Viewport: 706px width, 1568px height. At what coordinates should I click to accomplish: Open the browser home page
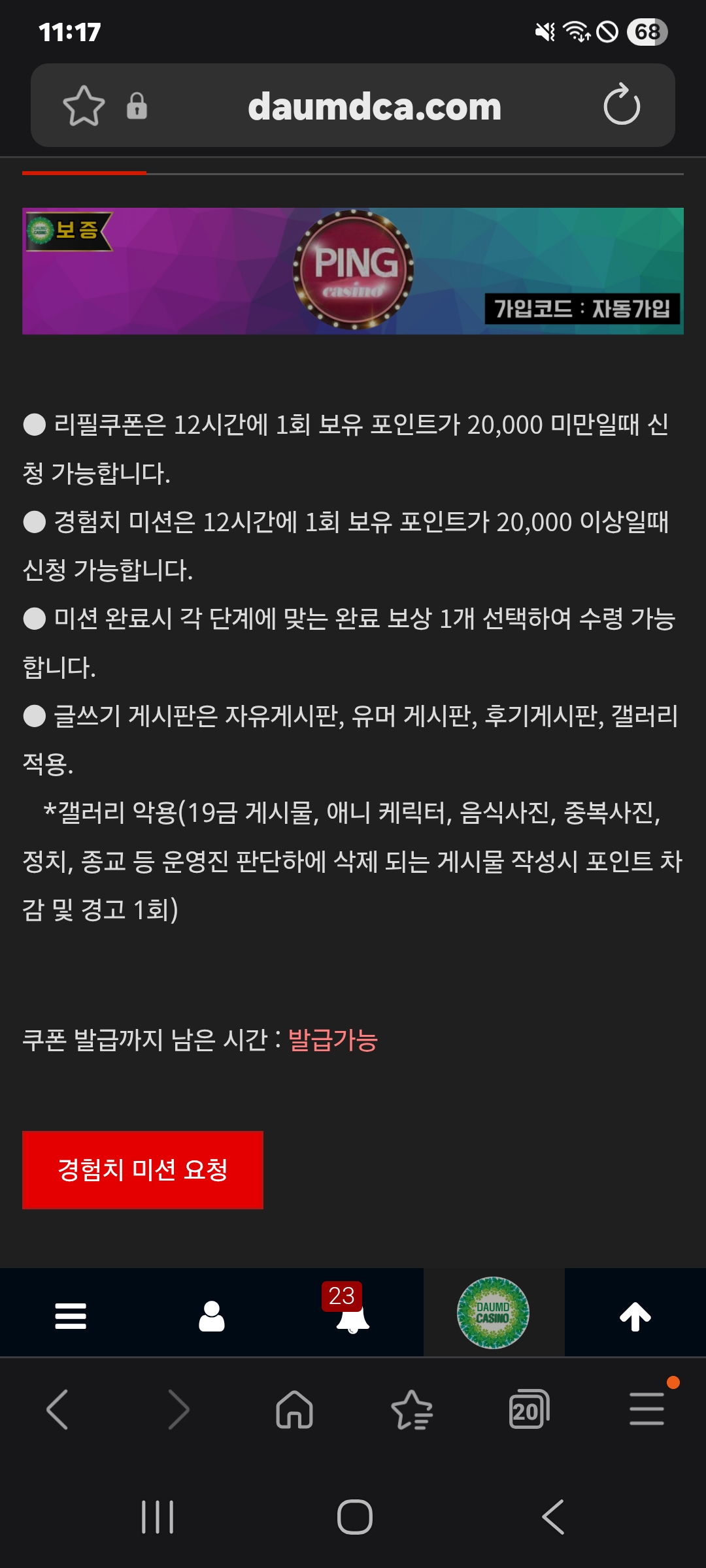click(295, 1409)
